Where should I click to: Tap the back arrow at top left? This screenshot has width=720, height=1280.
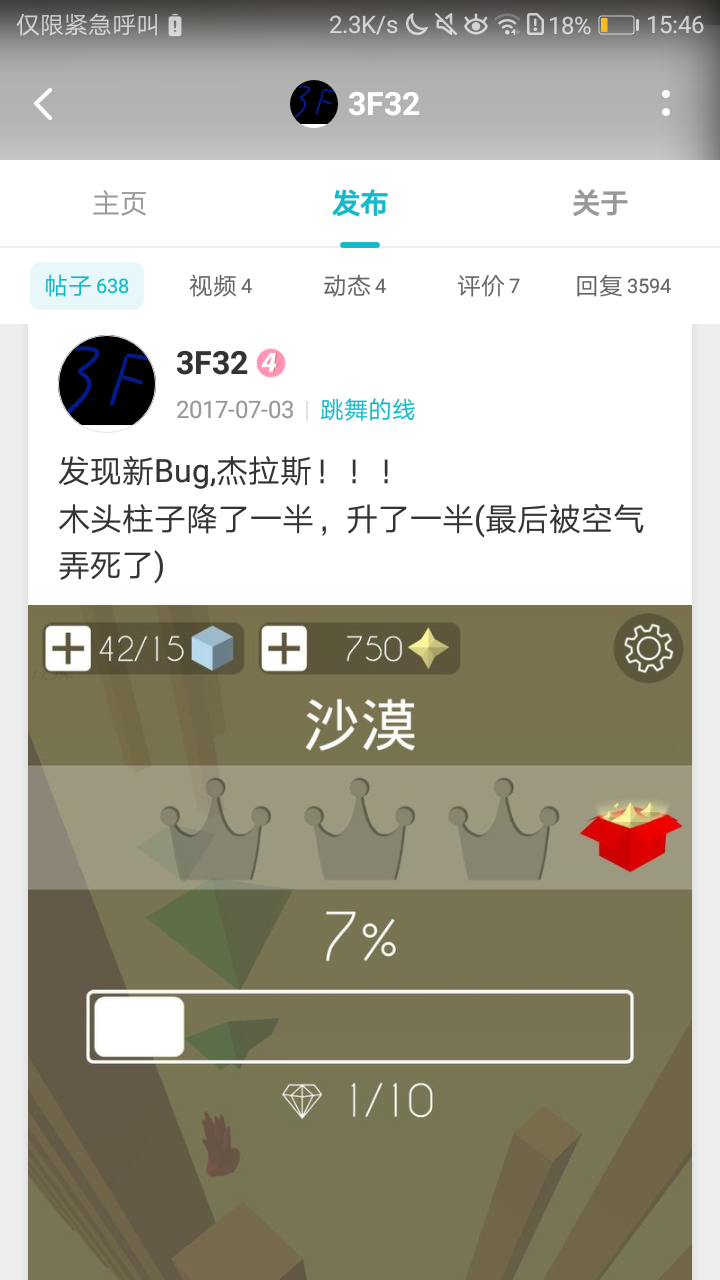click(x=42, y=103)
